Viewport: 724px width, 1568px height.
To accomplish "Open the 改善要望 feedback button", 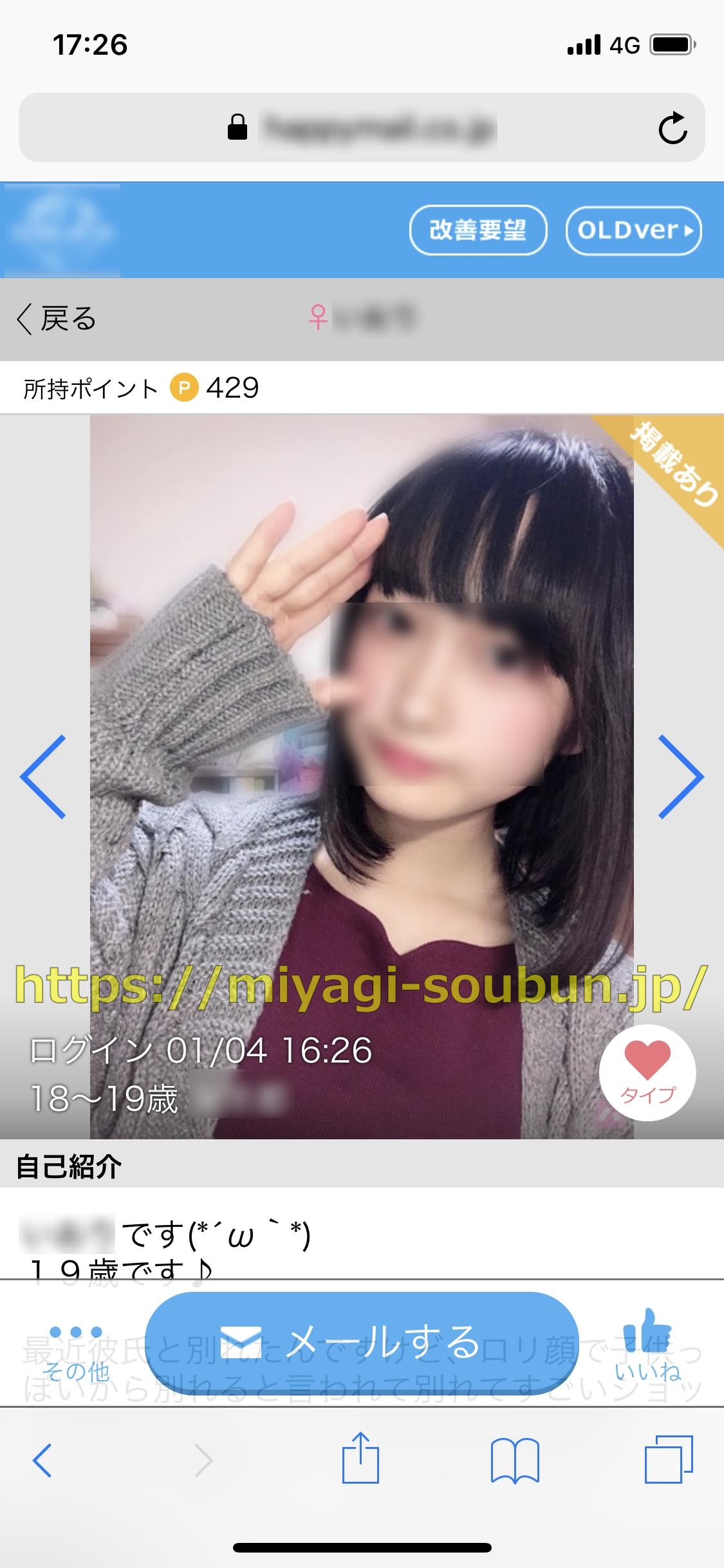I will (478, 230).
